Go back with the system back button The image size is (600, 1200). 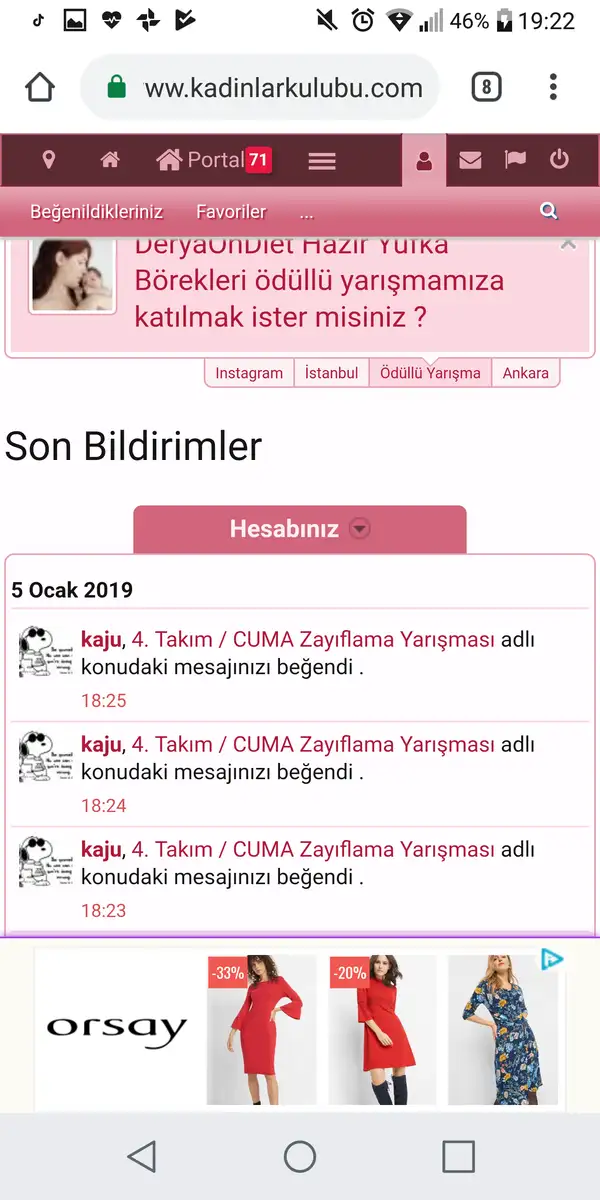click(x=142, y=1157)
